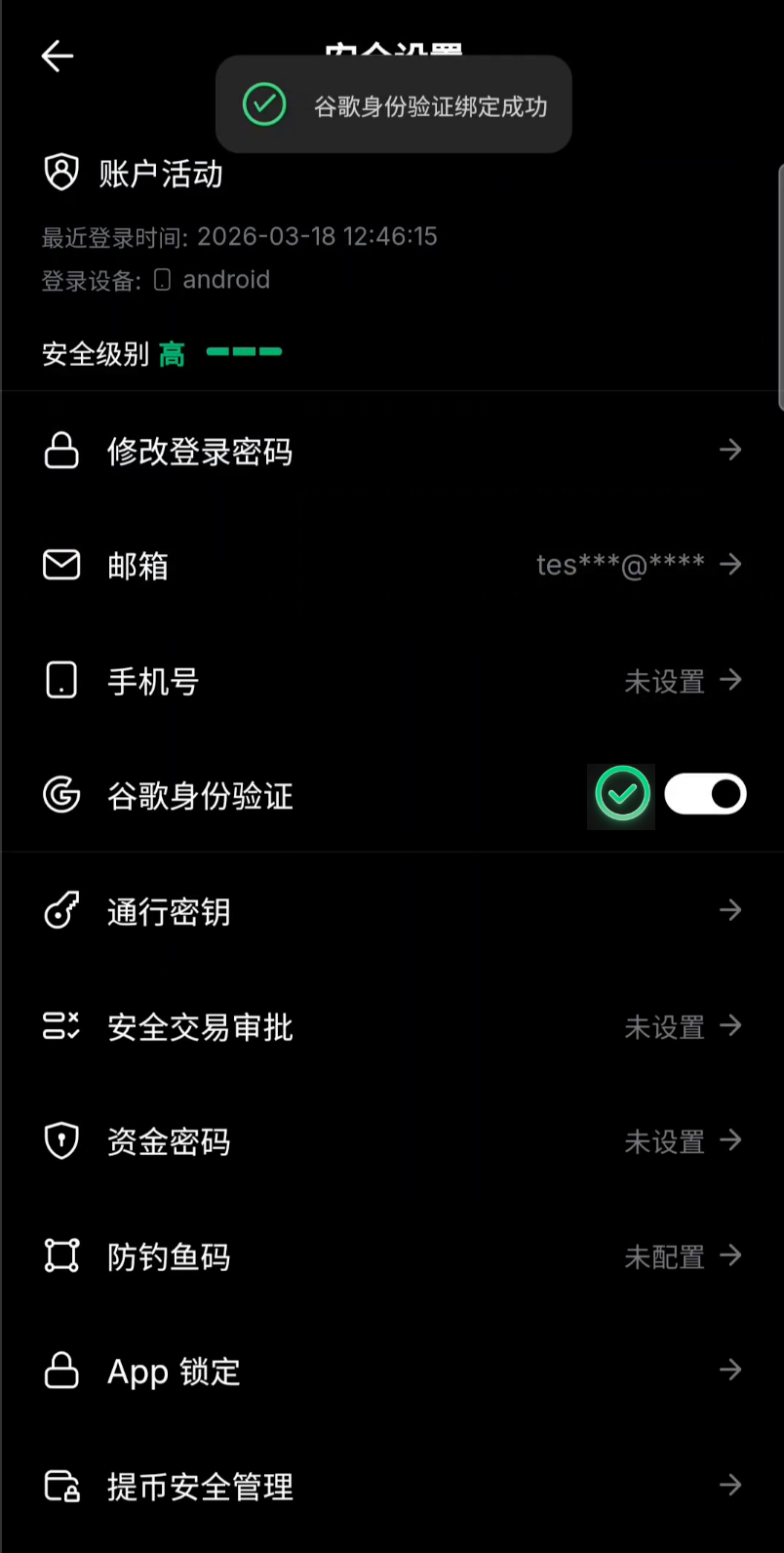This screenshot has height=1553, width=784.
Task: Select the lock icon beside 修改登录密码
Action: (61, 450)
